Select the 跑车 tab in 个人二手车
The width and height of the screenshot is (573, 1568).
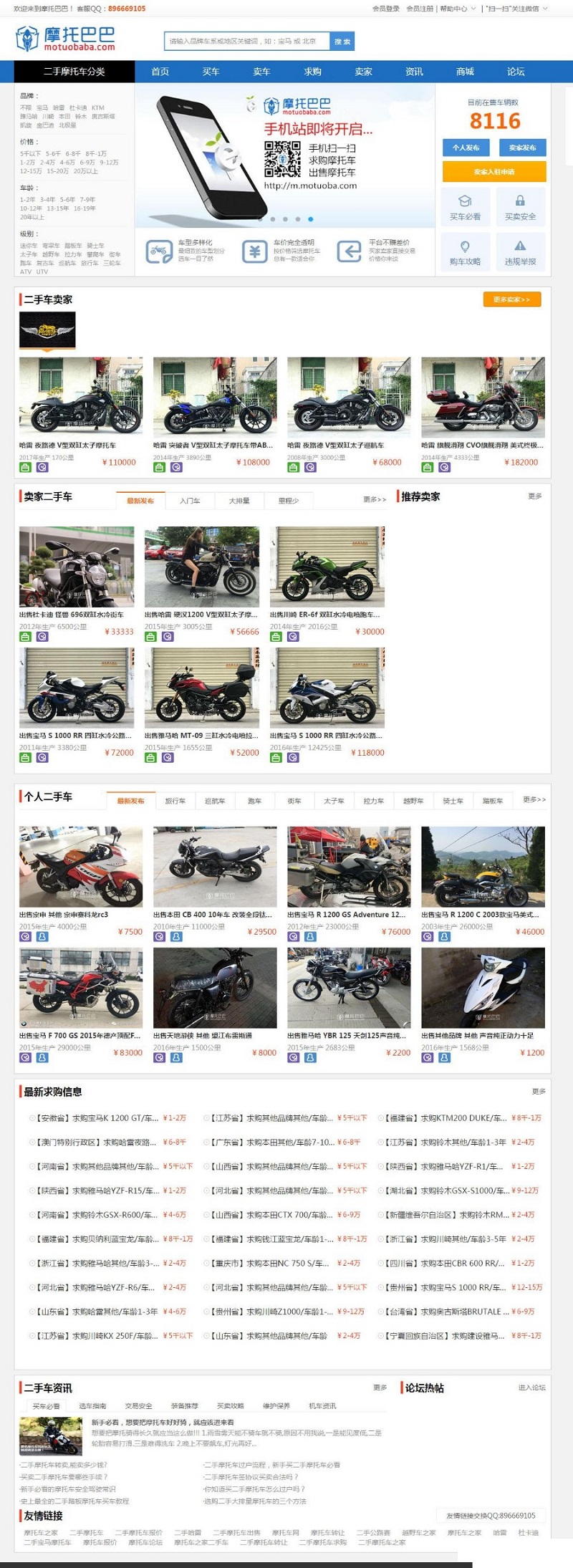254,801
